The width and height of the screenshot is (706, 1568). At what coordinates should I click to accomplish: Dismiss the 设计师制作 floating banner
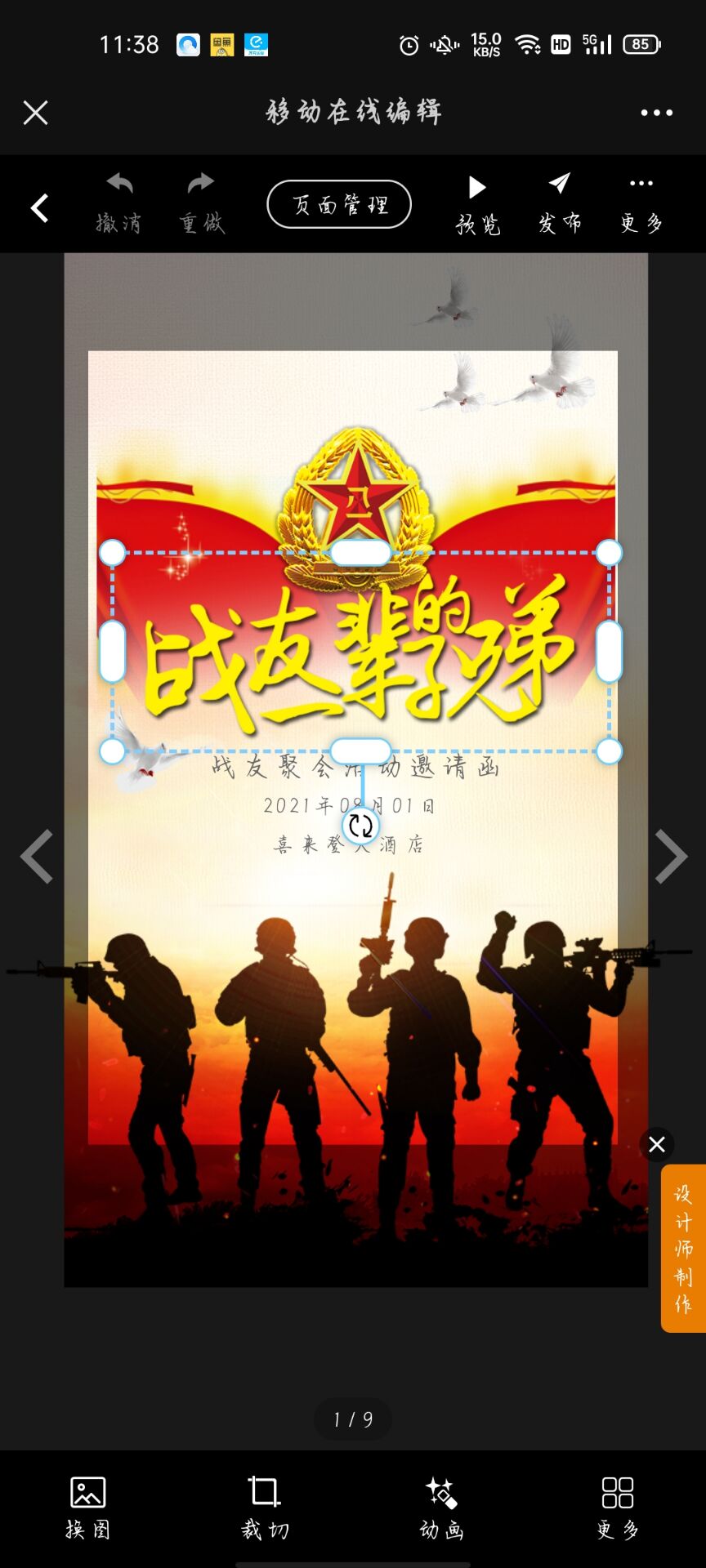(657, 1144)
